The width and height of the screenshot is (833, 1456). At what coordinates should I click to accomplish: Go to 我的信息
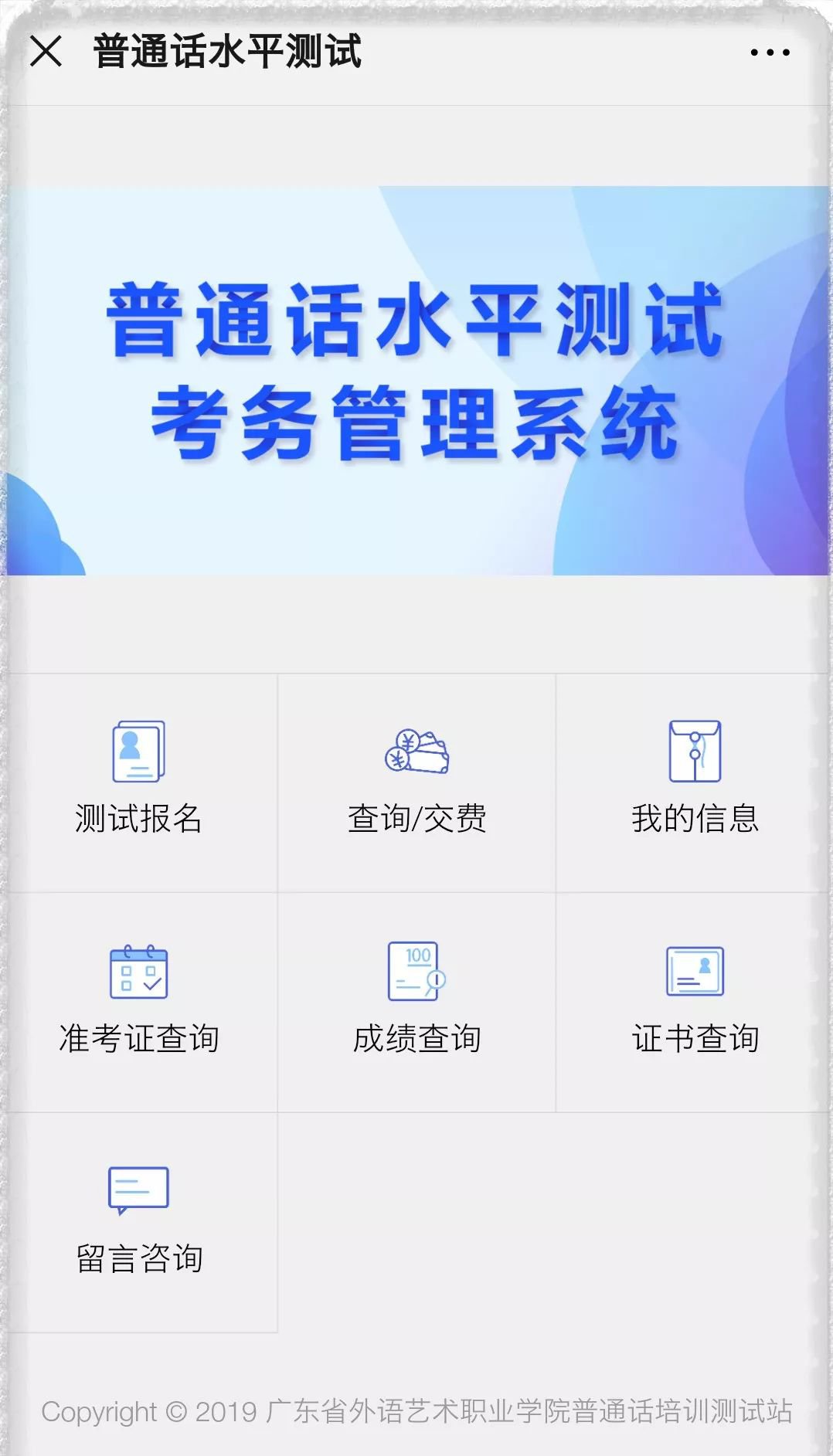click(x=694, y=780)
